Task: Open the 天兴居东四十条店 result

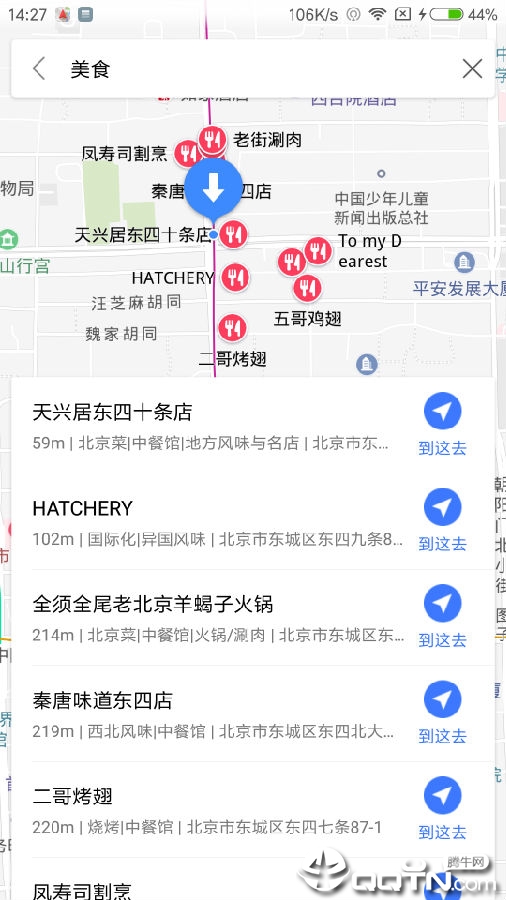Action: pyautogui.click(x=218, y=425)
